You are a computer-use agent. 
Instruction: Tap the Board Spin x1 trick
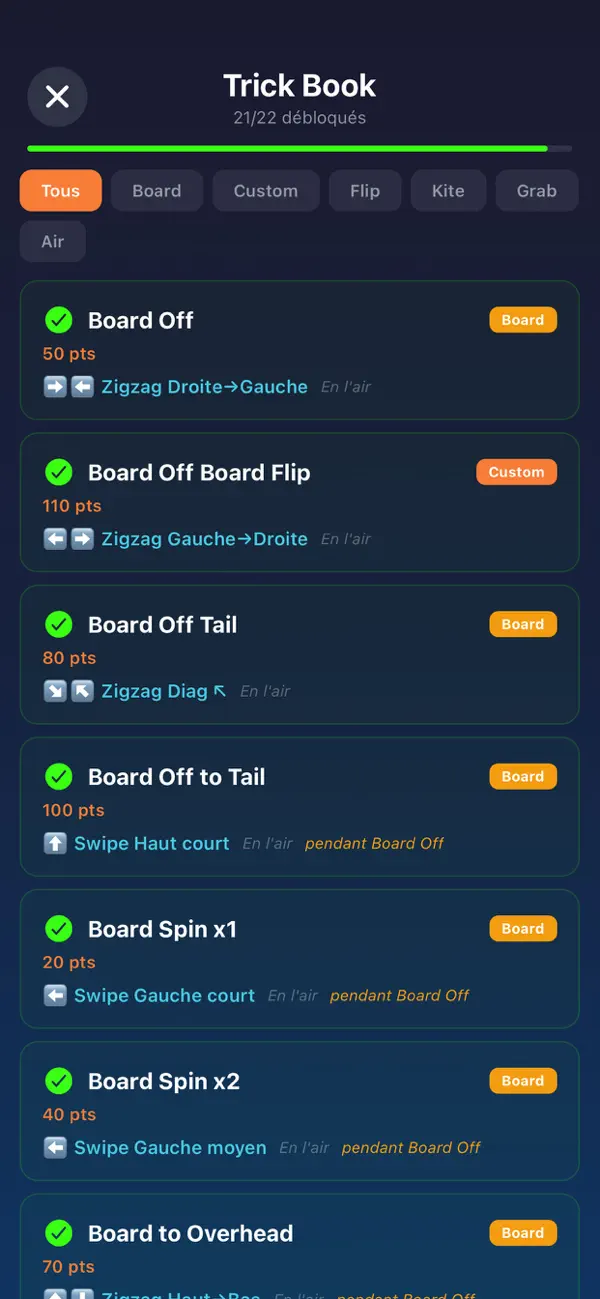pyautogui.click(x=300, y=958)
